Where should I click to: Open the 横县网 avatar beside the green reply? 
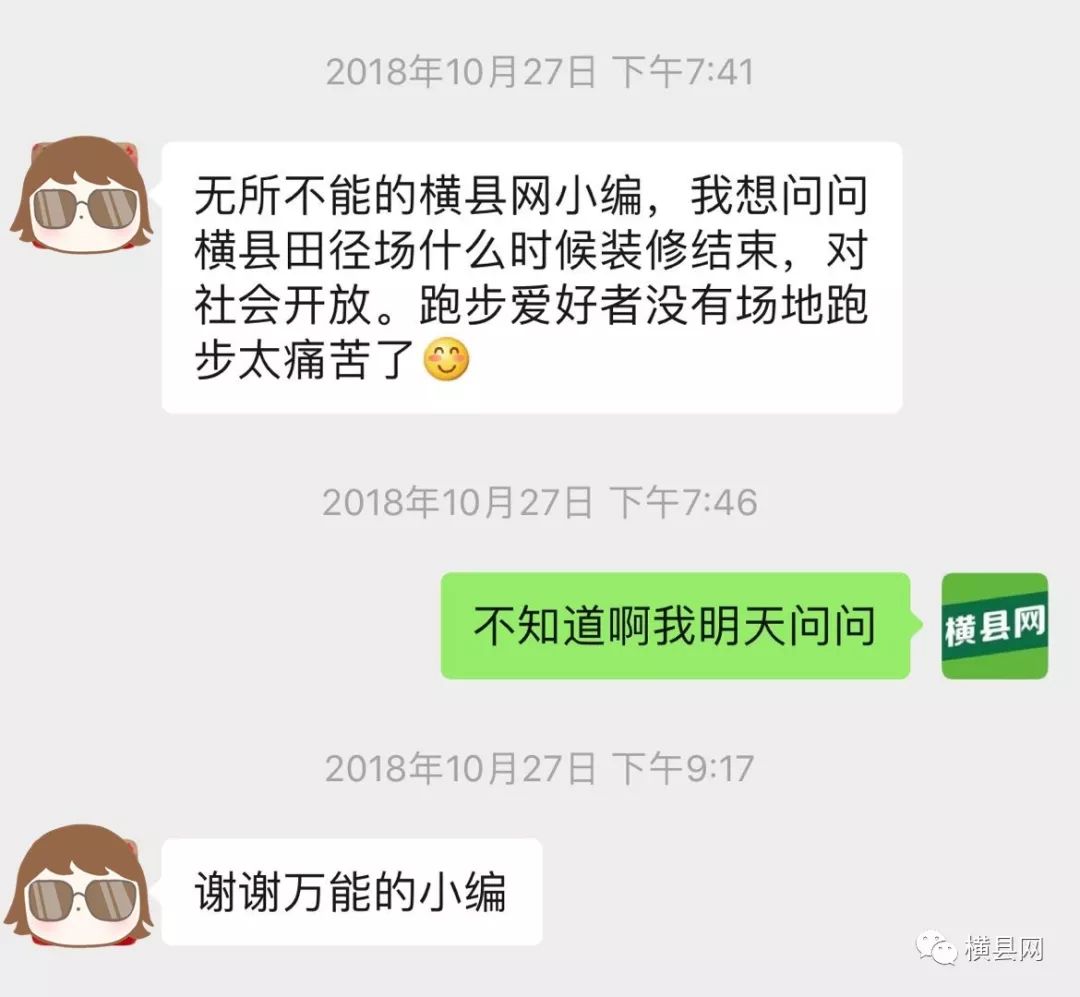click(x=994, y=626)
